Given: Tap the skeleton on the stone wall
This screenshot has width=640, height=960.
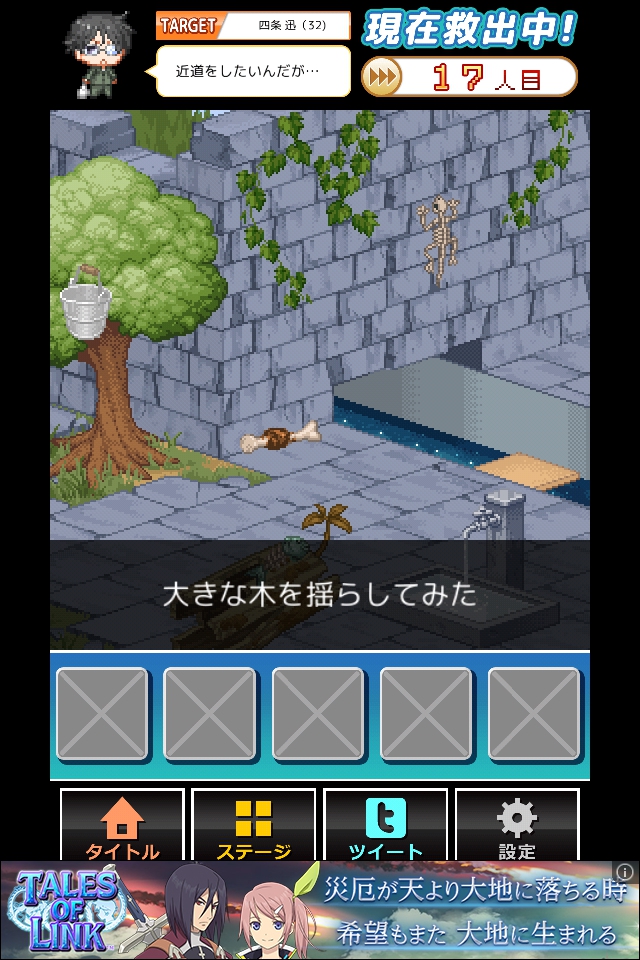Looking at the screenshot, I should click(438, 240).
